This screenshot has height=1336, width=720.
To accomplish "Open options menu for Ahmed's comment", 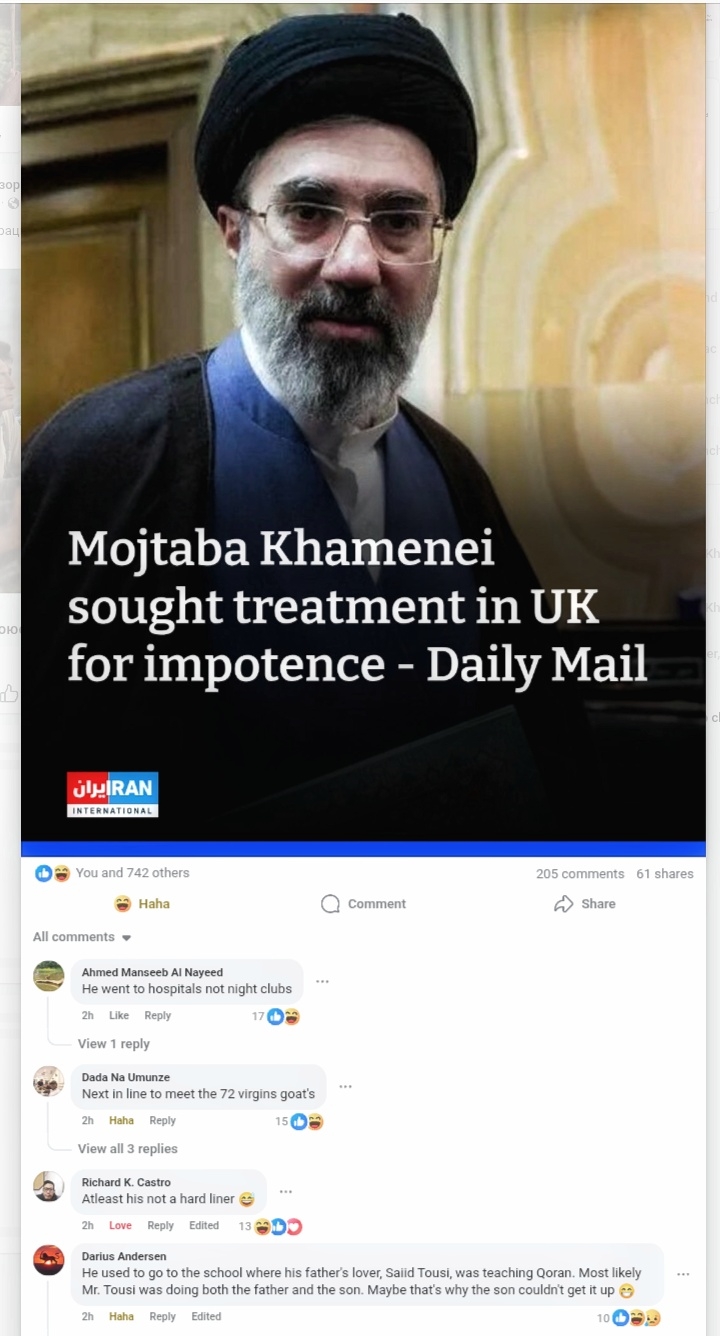I will click(x=322, y=982).
